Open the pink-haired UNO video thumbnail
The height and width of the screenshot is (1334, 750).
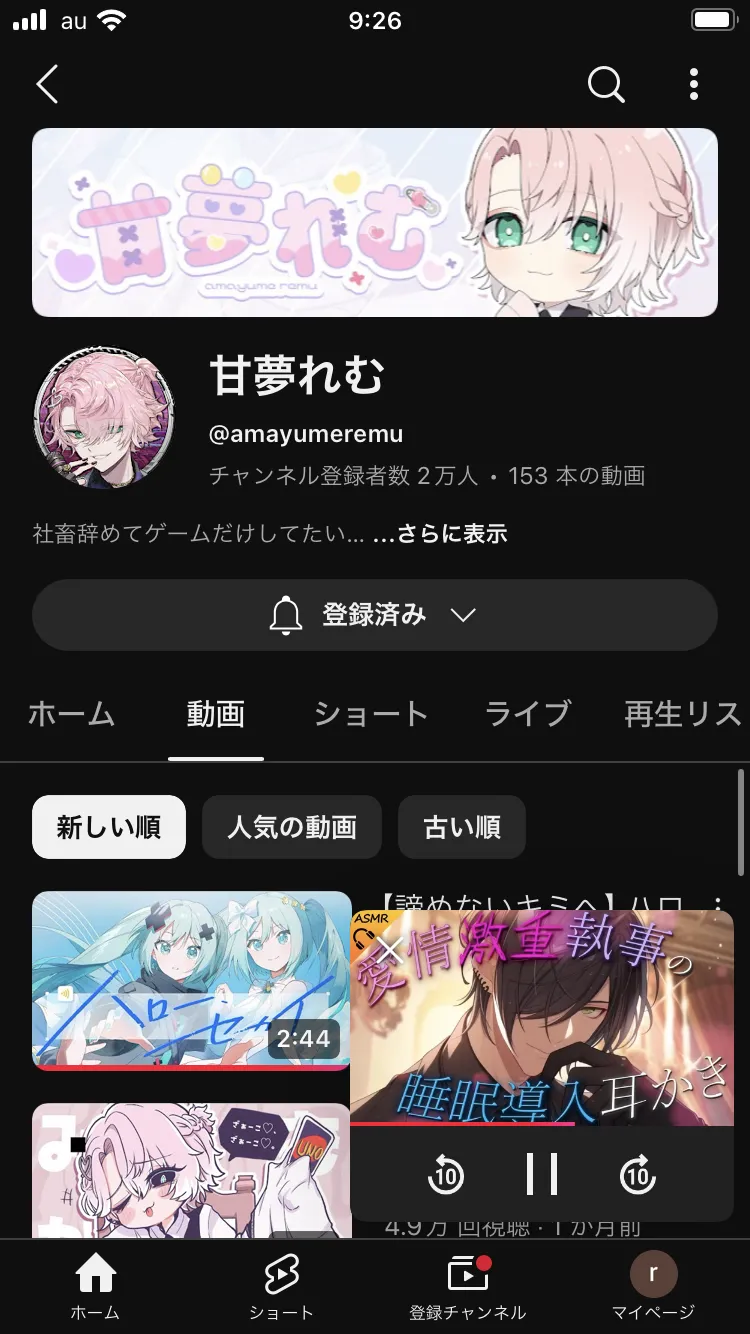[x=191, y=1170]
